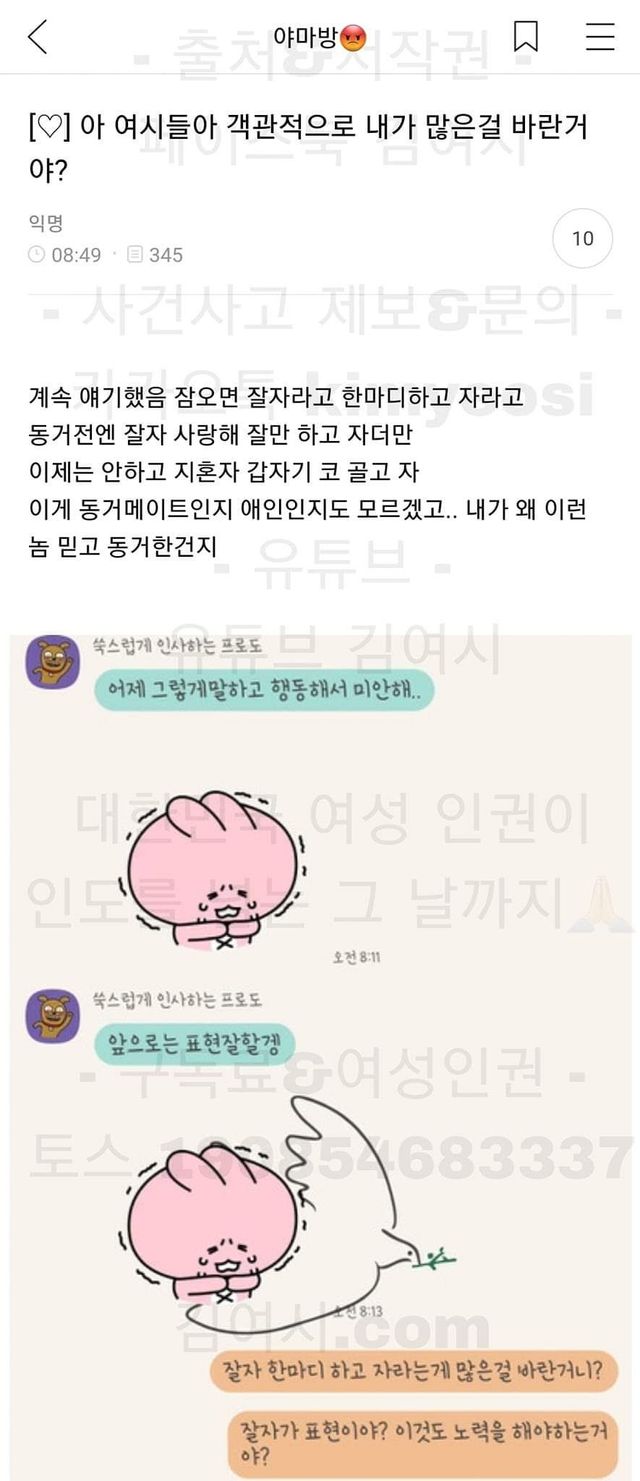This screenshot has height=1481, width=640.
Task: Bookmark this post
Action: point(526,37)
